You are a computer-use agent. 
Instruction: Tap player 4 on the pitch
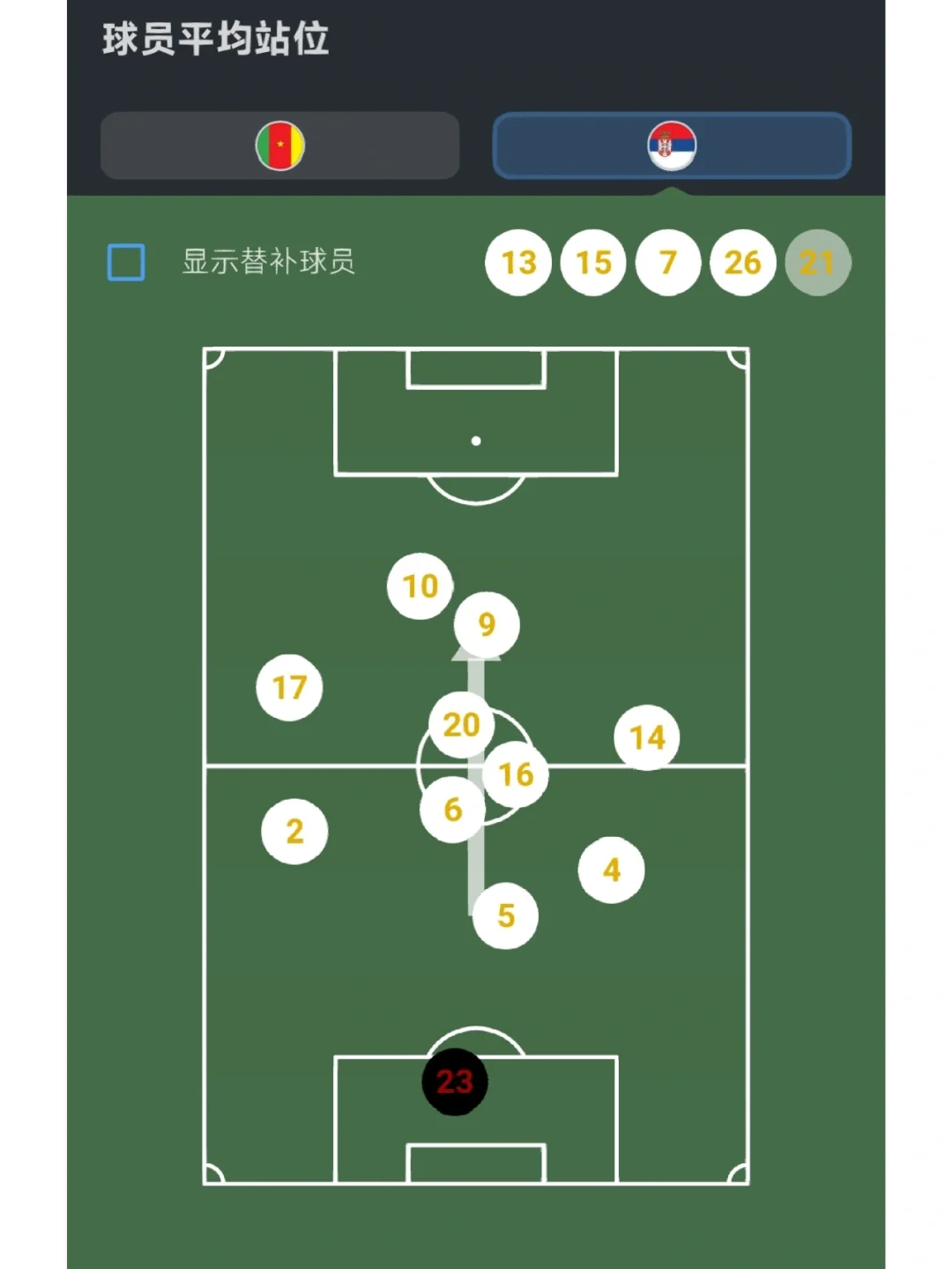point(612,870)
